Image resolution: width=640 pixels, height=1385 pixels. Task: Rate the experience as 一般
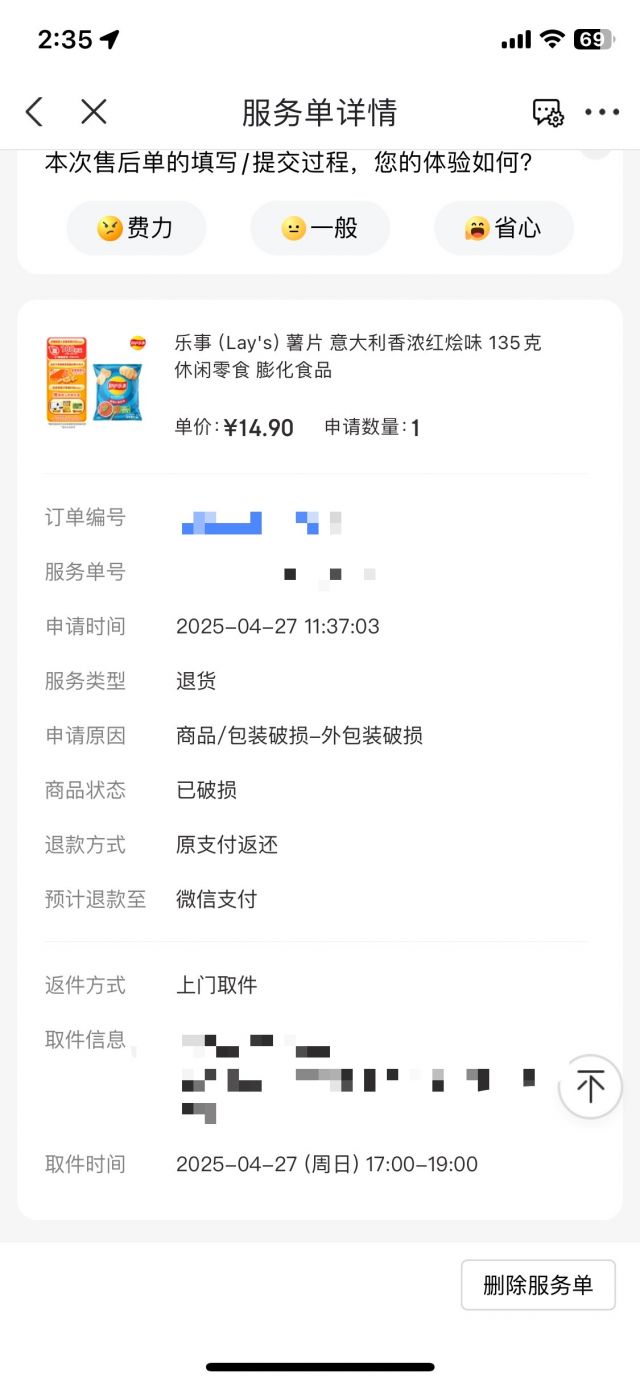coord(320,228)
